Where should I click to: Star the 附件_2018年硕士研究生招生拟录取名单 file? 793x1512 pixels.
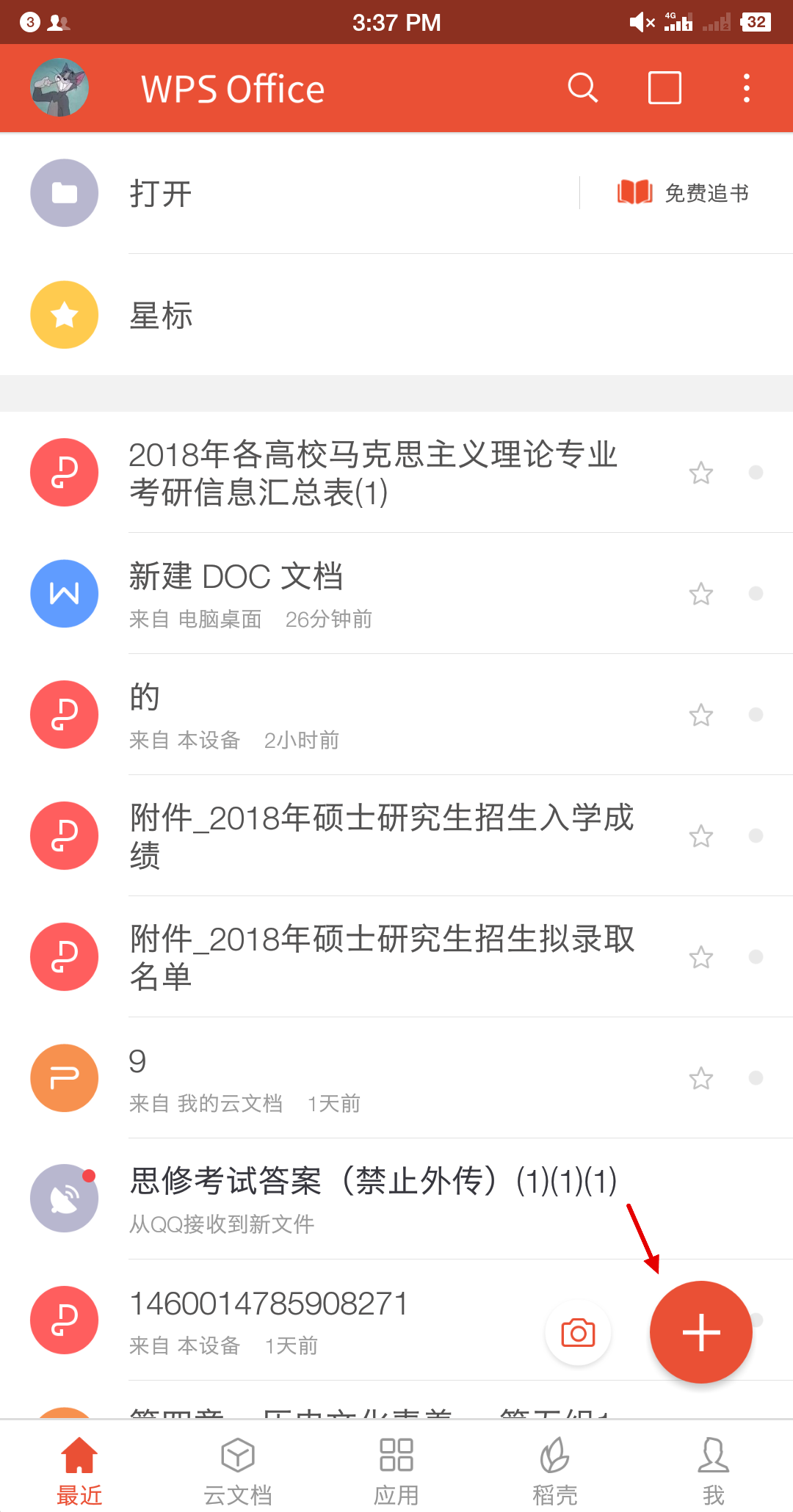click(701, 957)
